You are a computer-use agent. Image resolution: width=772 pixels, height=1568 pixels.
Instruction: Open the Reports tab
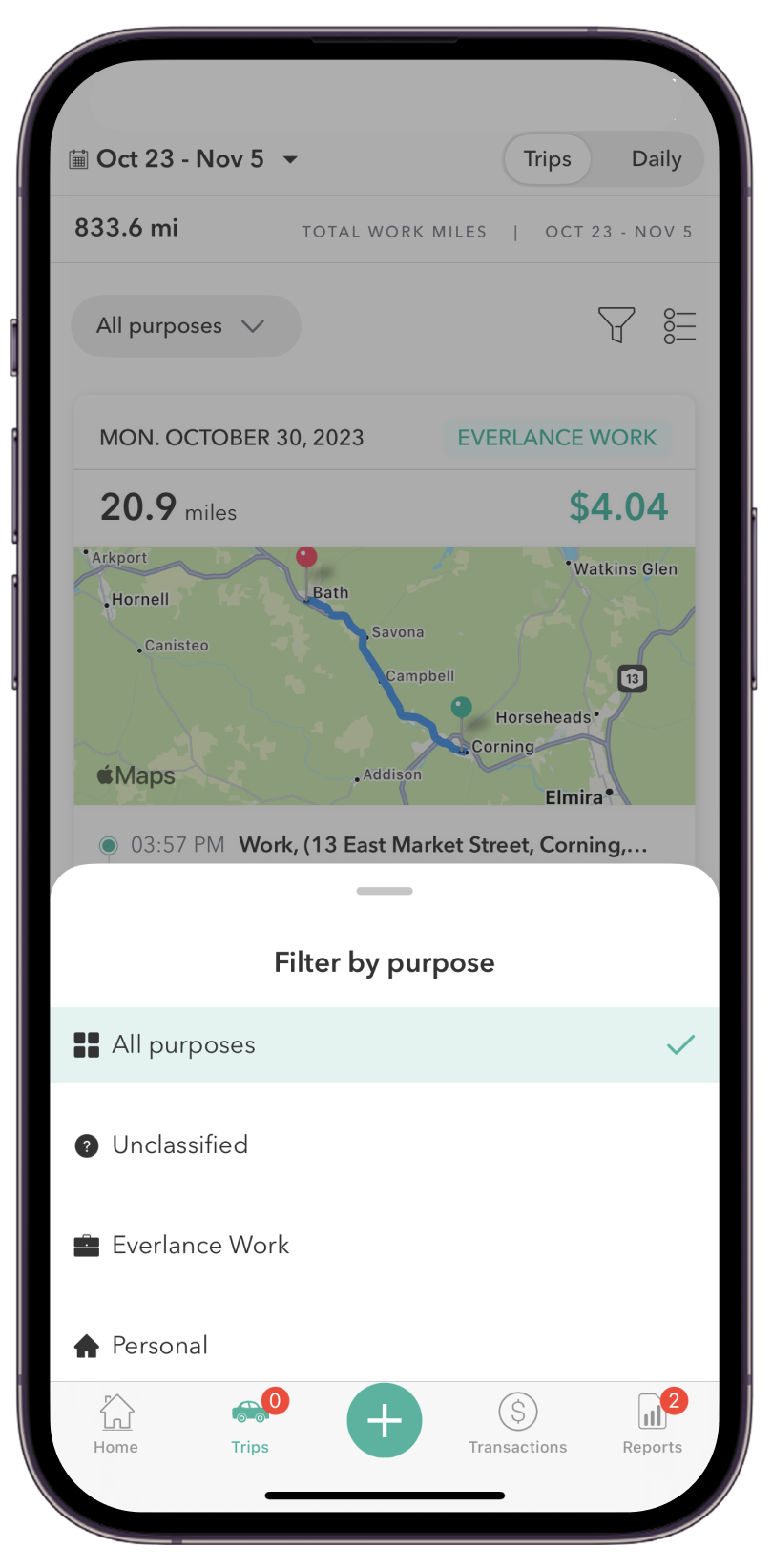point(653,1423)
